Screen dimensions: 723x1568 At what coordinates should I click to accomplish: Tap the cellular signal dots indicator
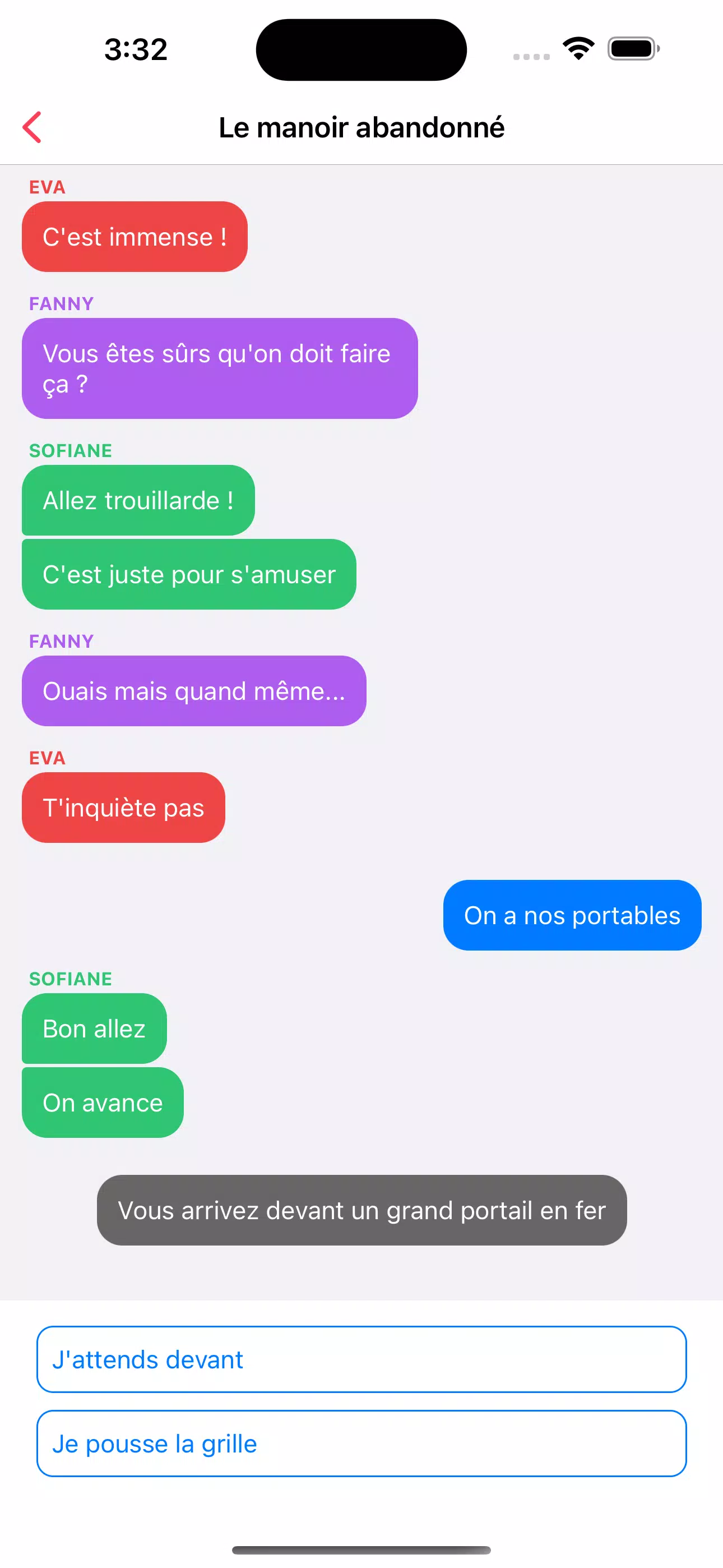coord(530,56)
